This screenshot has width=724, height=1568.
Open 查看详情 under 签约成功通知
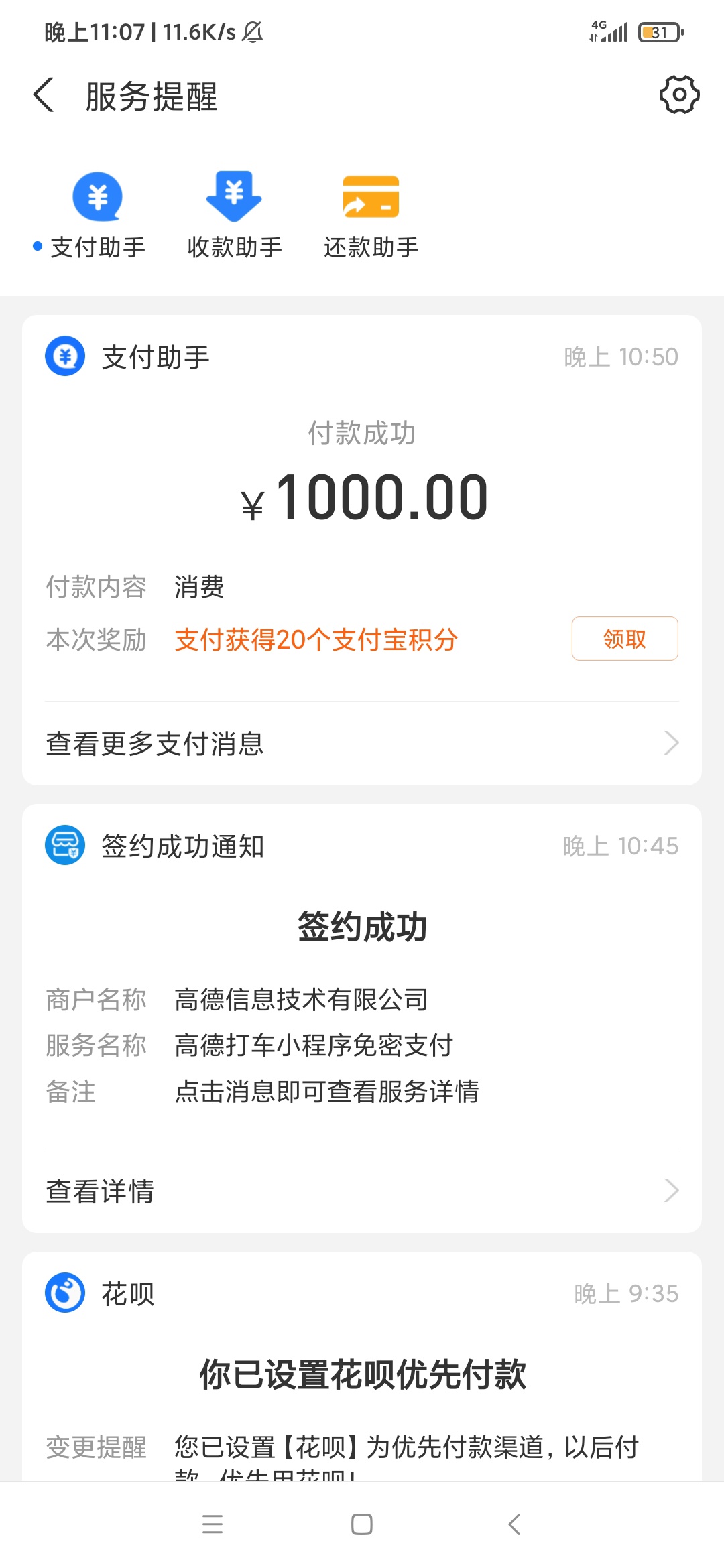362,1191
